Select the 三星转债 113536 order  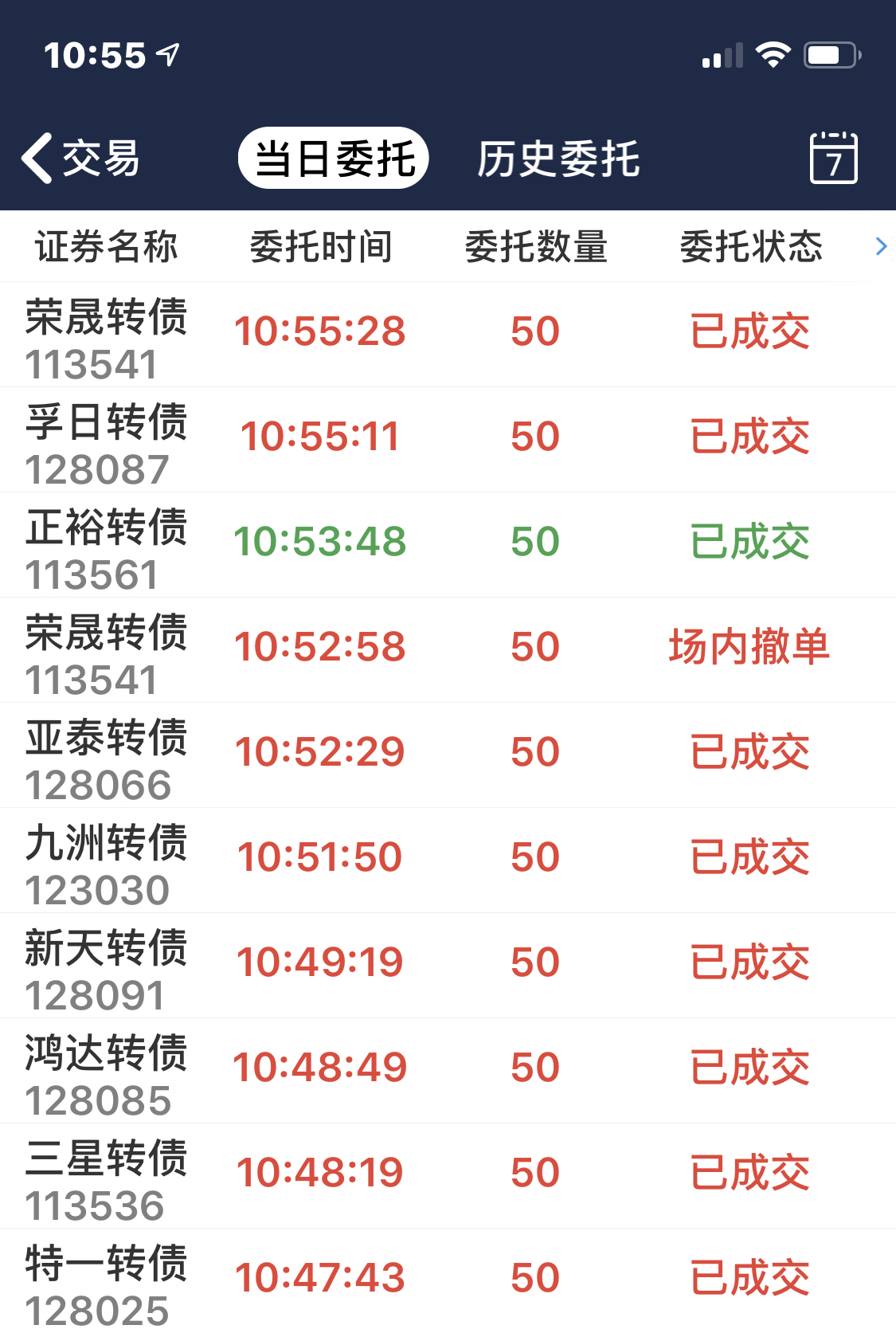(x=446, y=1175)
